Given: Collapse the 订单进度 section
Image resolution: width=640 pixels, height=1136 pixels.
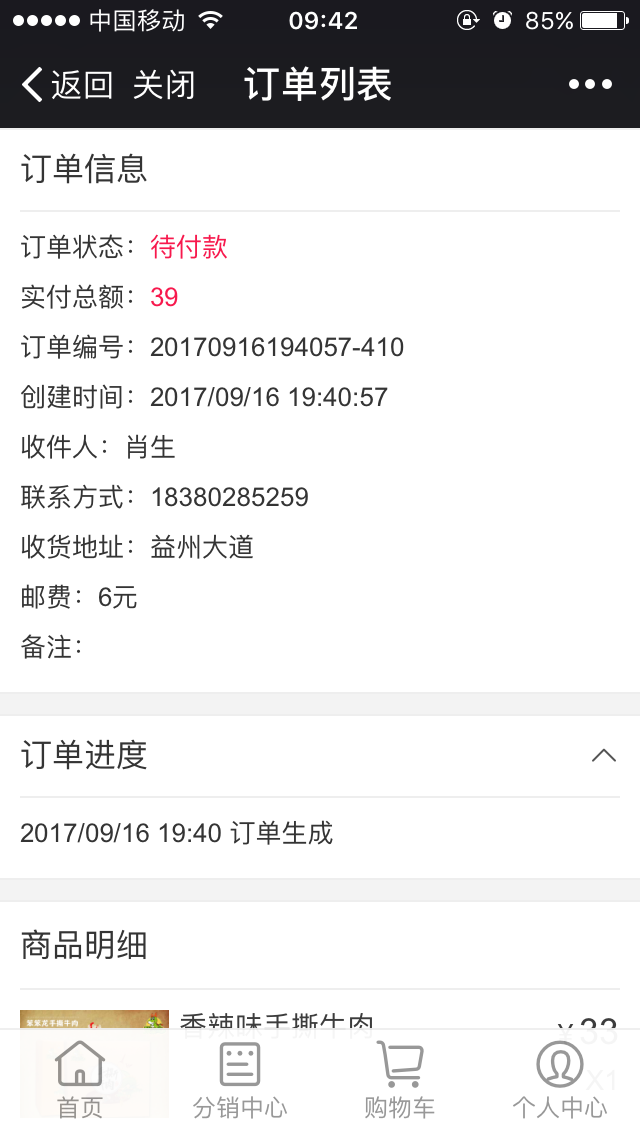Looking at the screenshot, I should tap(603, 755).
